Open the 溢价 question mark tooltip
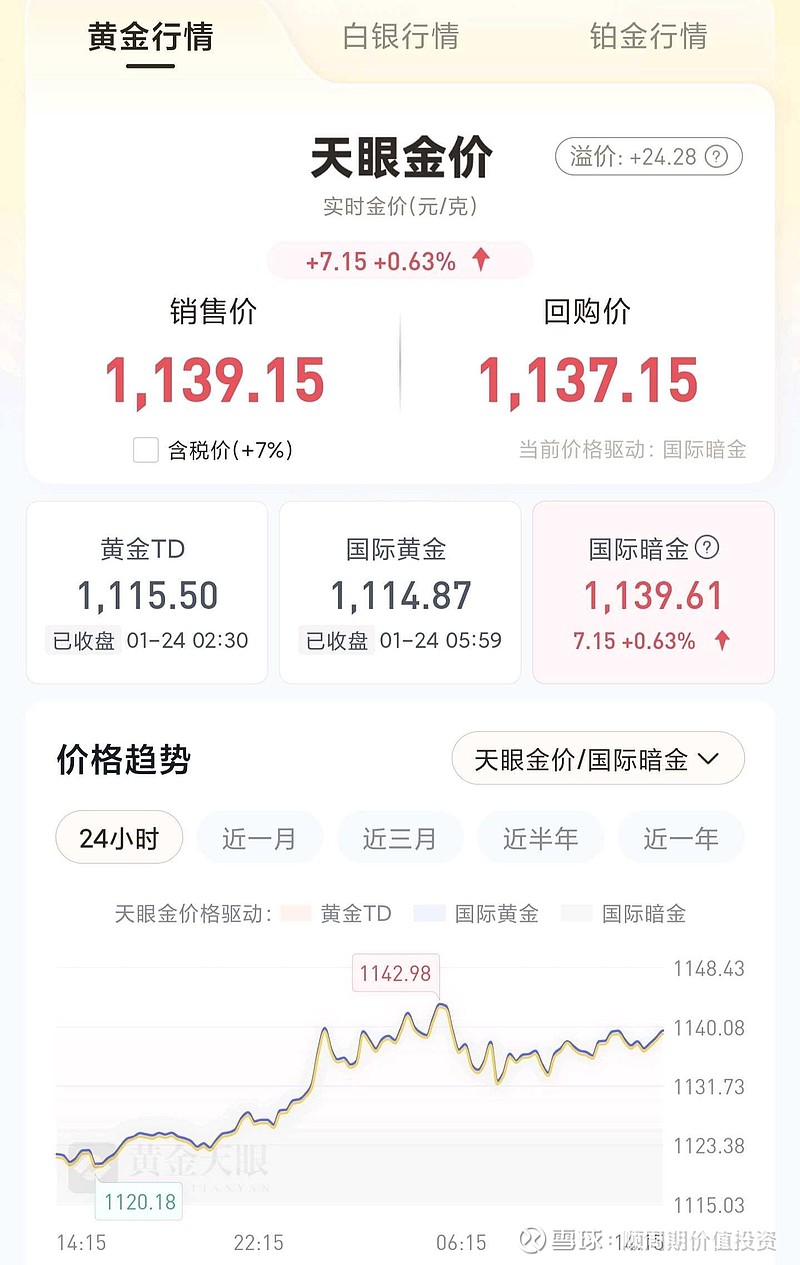Viewport: 800px width, 1265px height. pos(717,156)
